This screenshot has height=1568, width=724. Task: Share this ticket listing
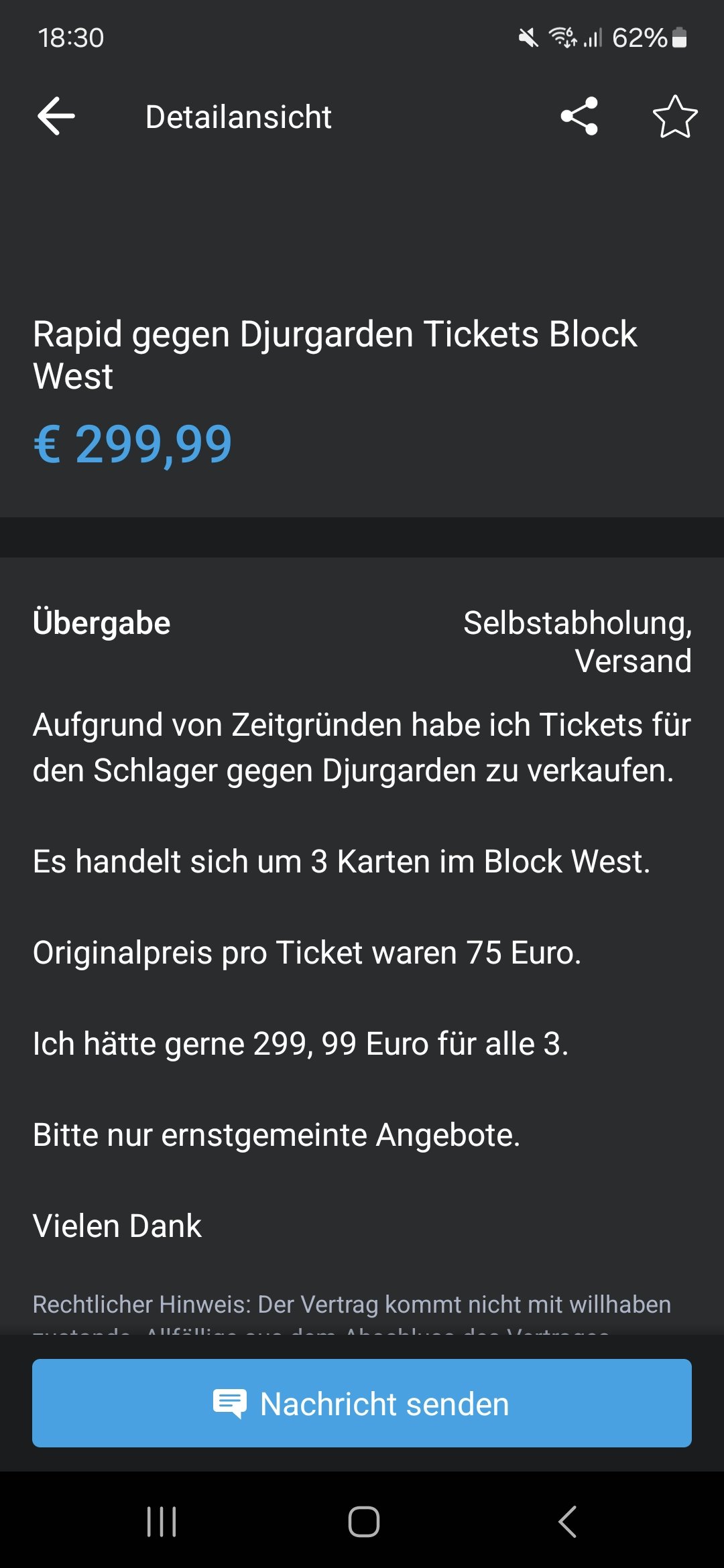coord(579,117)
